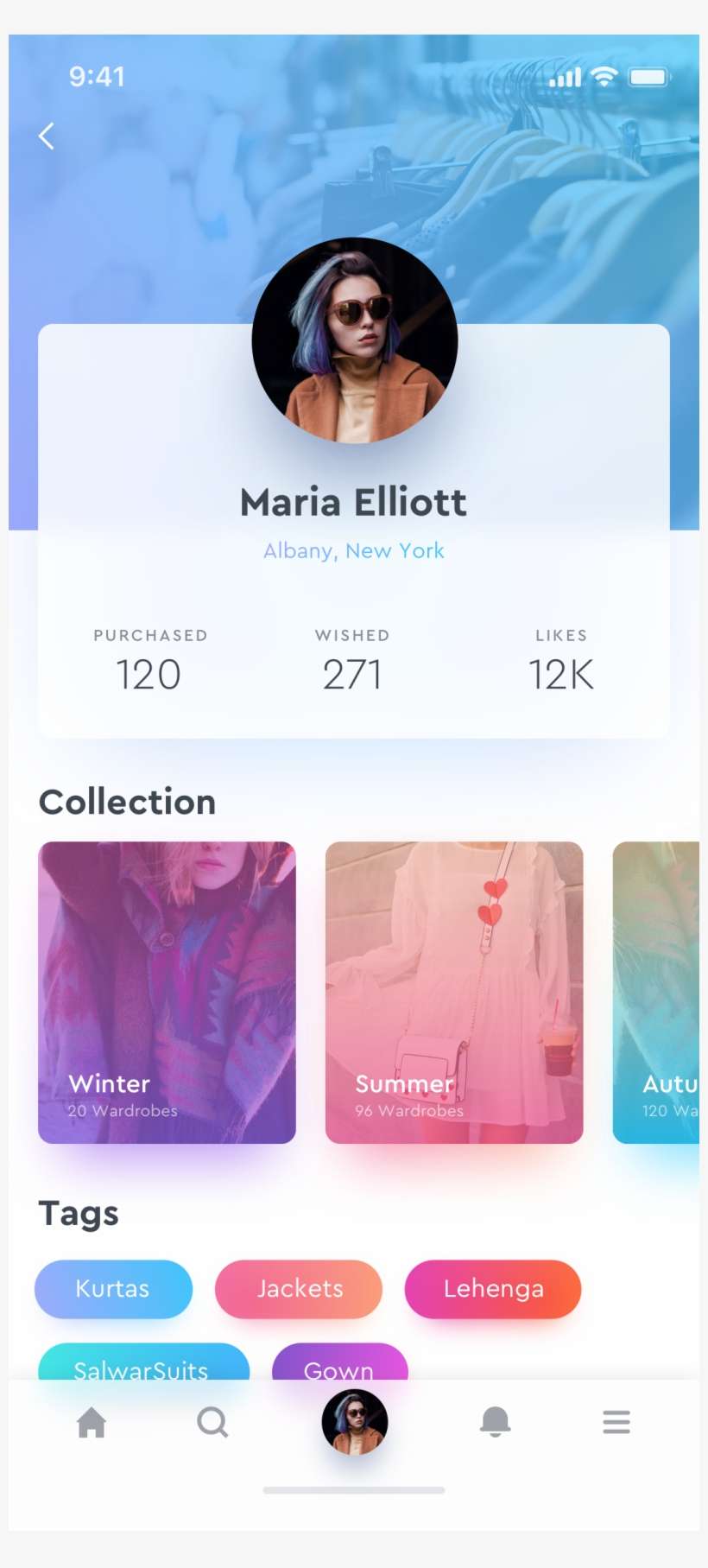Enable the Jackets tag filter
This screenshot has height=1568, width=708.
coord(299,1289)
